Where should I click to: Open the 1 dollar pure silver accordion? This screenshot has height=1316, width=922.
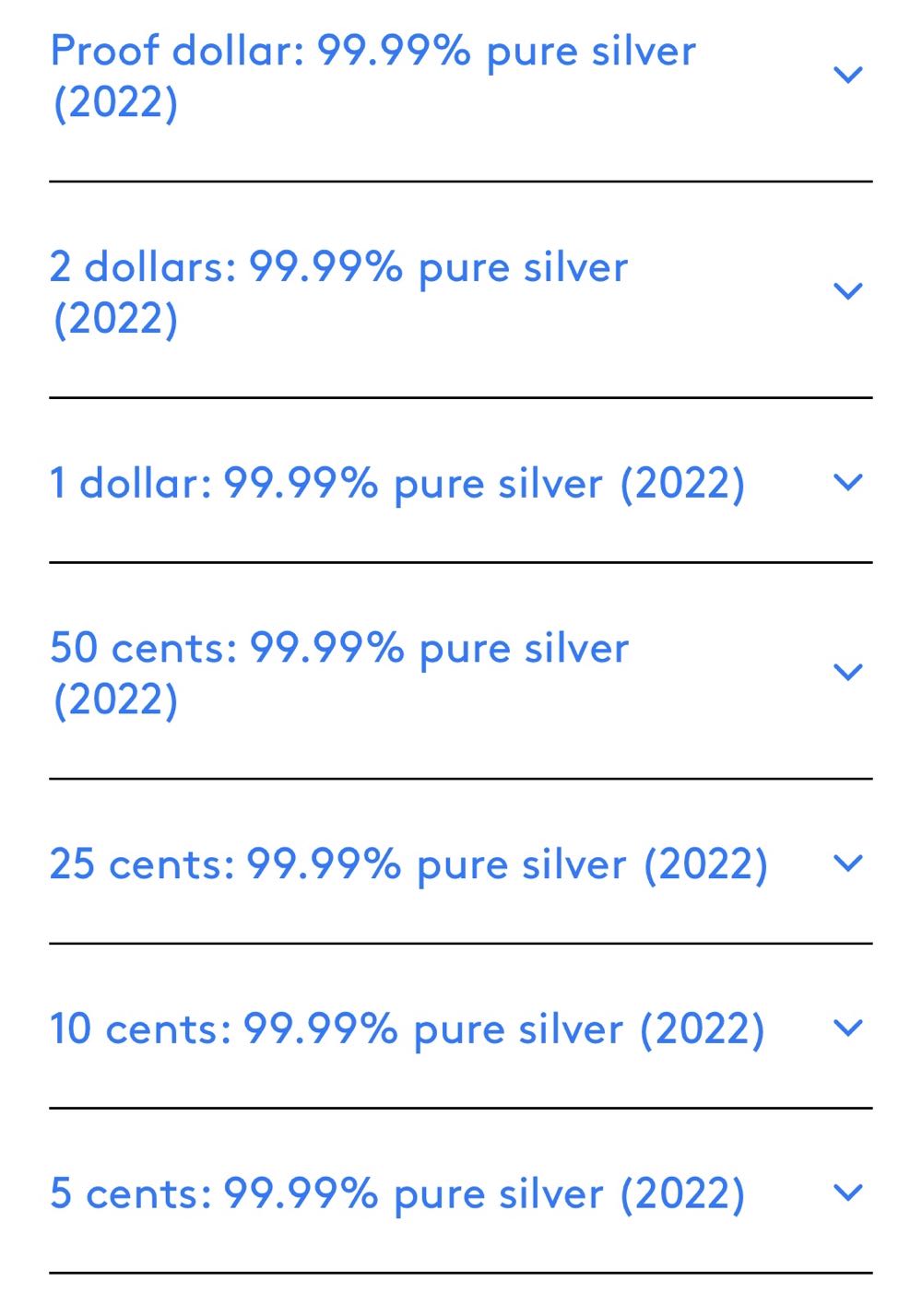tap(846, 482)
